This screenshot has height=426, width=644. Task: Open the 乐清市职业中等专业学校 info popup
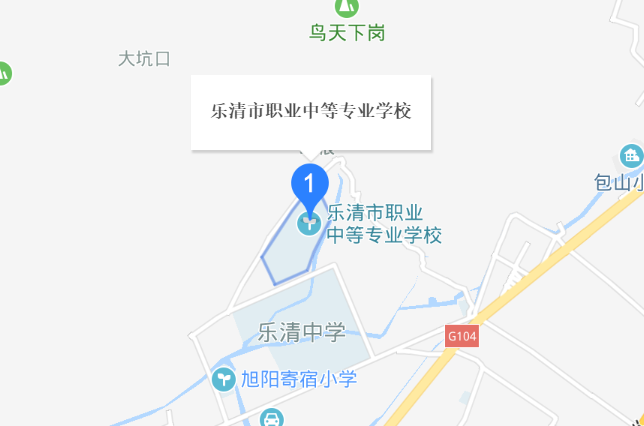coord(311,111)
